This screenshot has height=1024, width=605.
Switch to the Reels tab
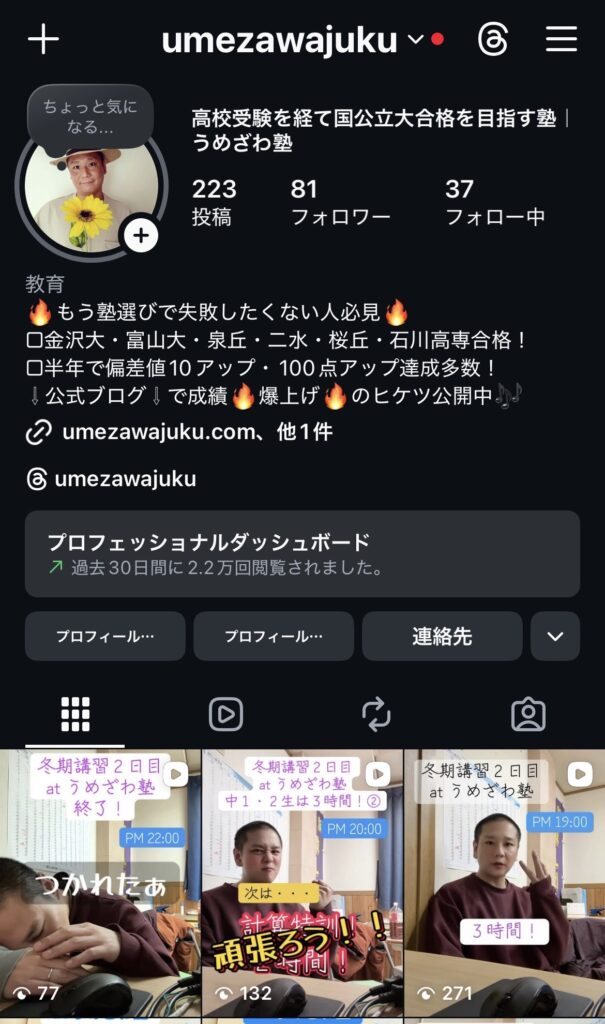tap(226, 714)
